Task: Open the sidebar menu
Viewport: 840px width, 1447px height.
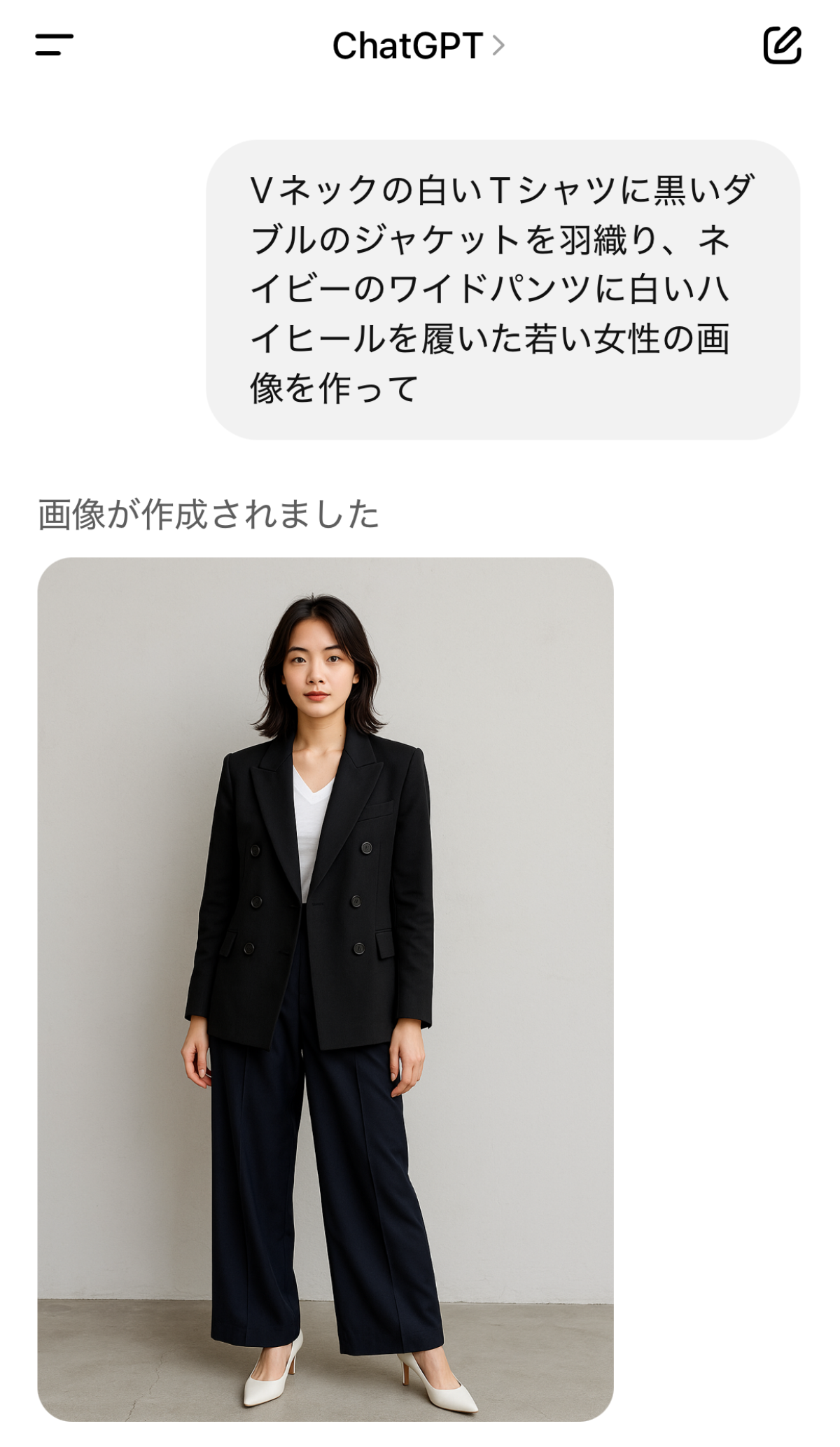Action: coord(55,46)
